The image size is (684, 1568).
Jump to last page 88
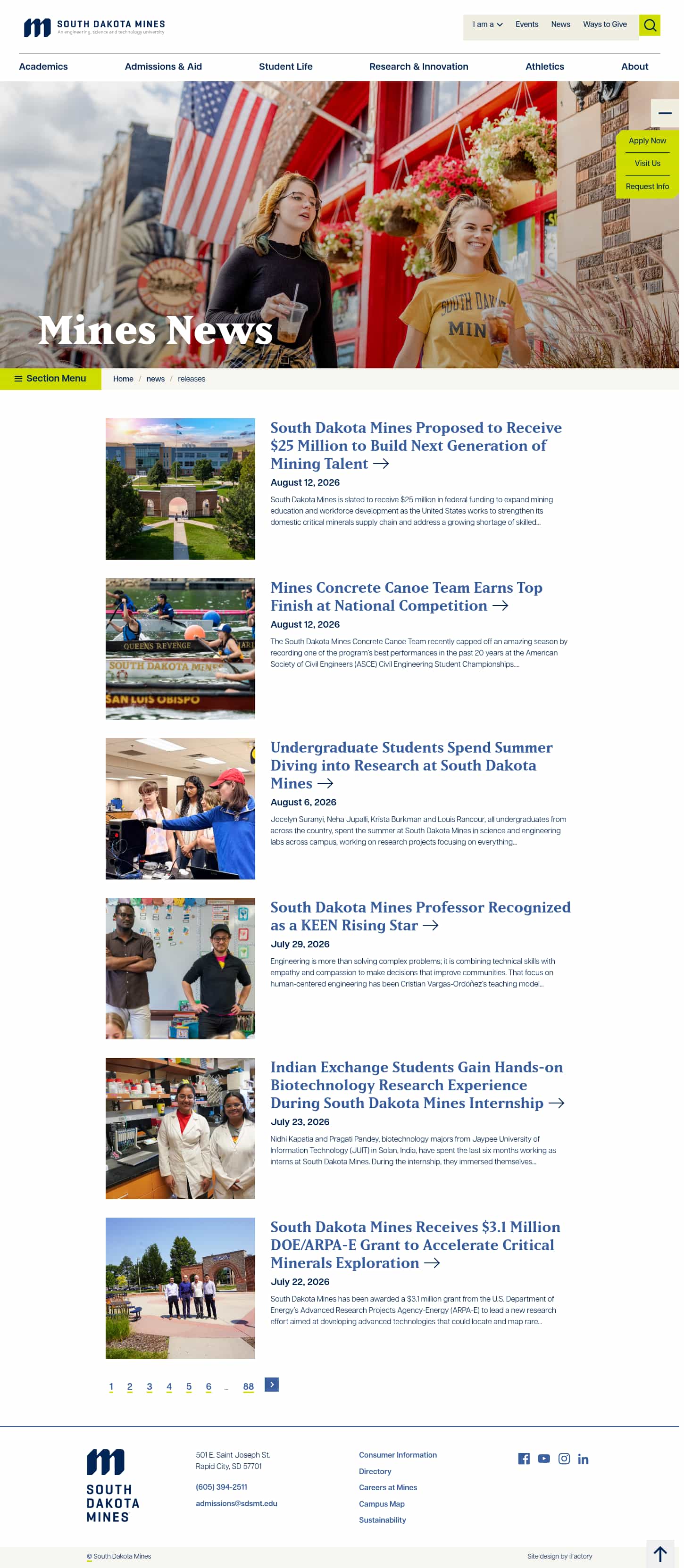point(248,1386)
